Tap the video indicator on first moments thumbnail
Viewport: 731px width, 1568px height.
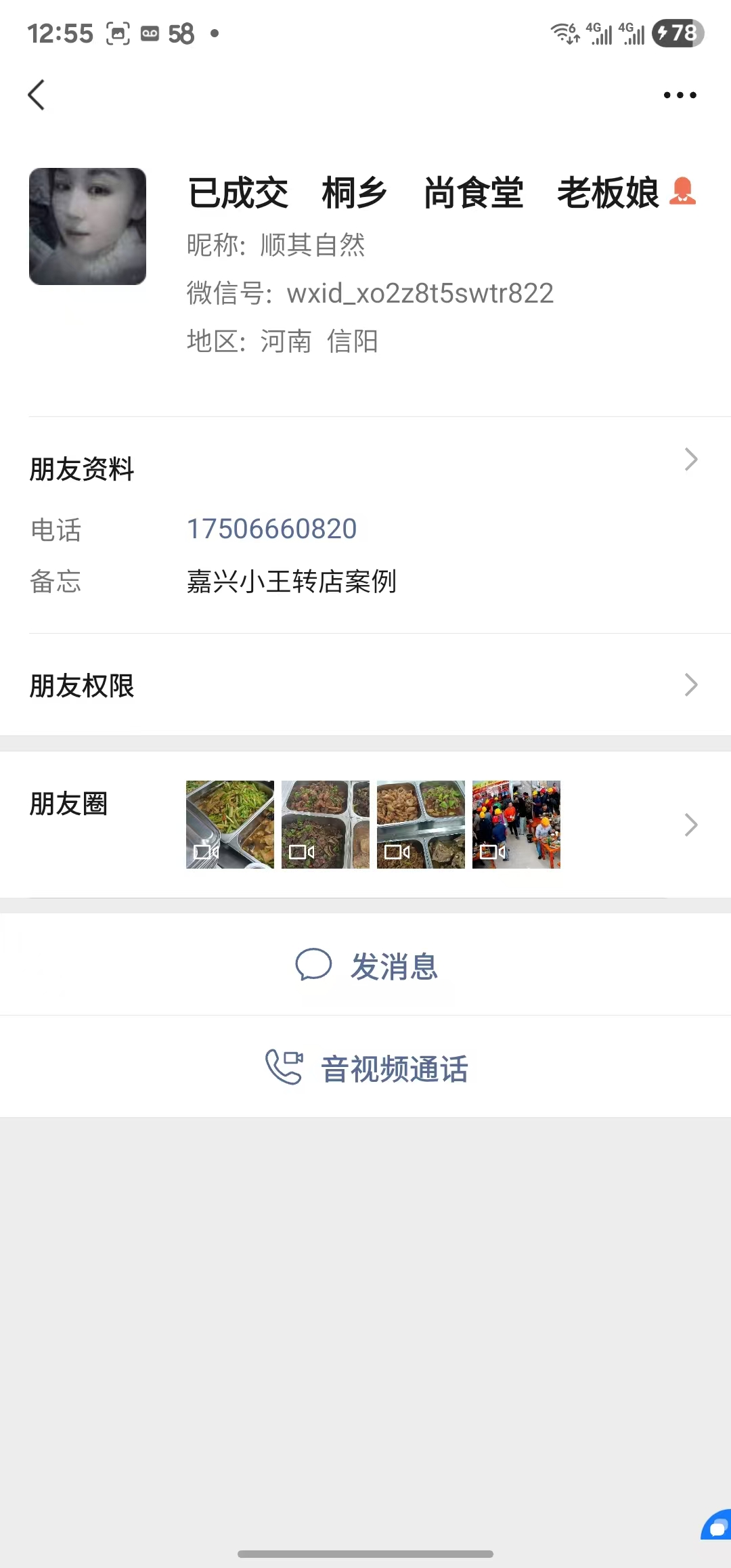(206, 852)
